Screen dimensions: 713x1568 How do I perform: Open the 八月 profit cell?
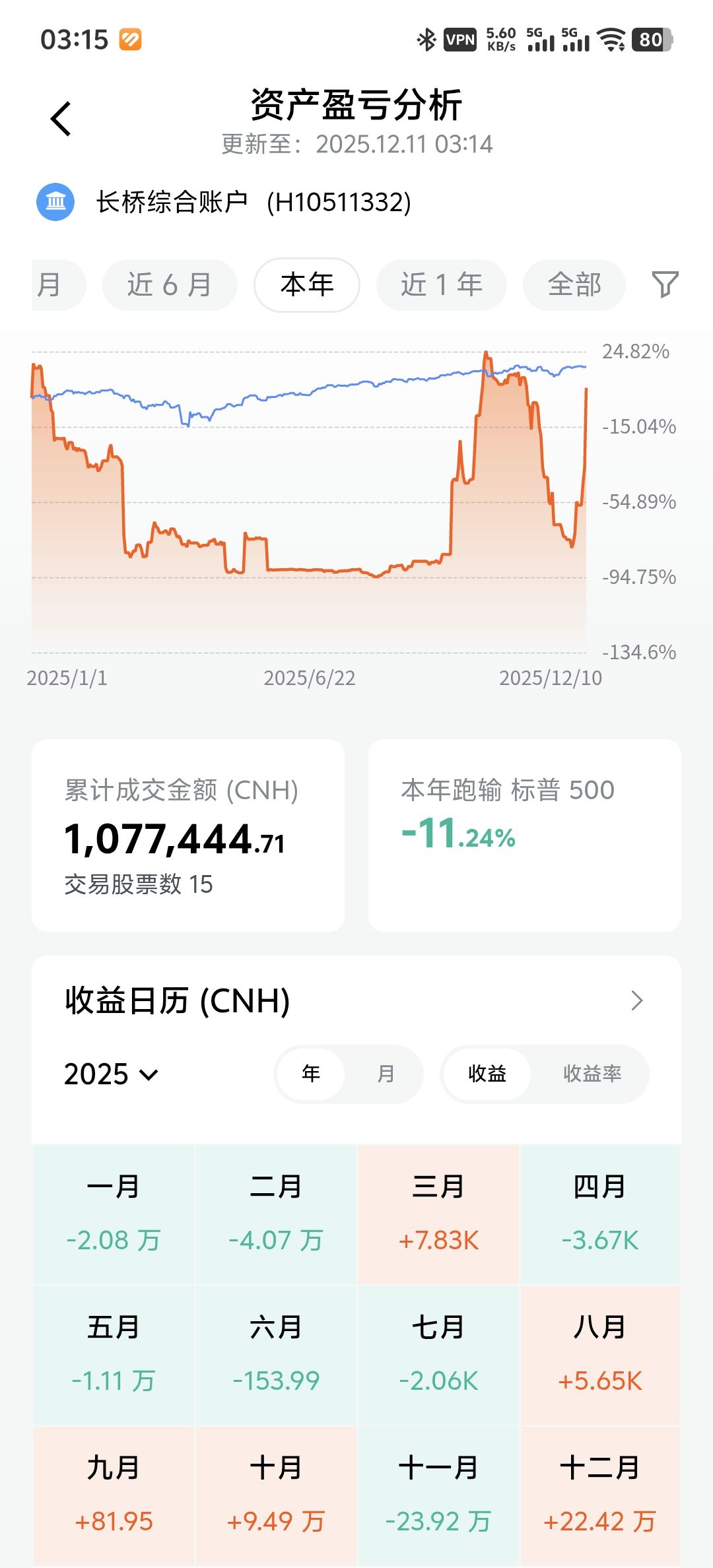tap(599, 1354)
